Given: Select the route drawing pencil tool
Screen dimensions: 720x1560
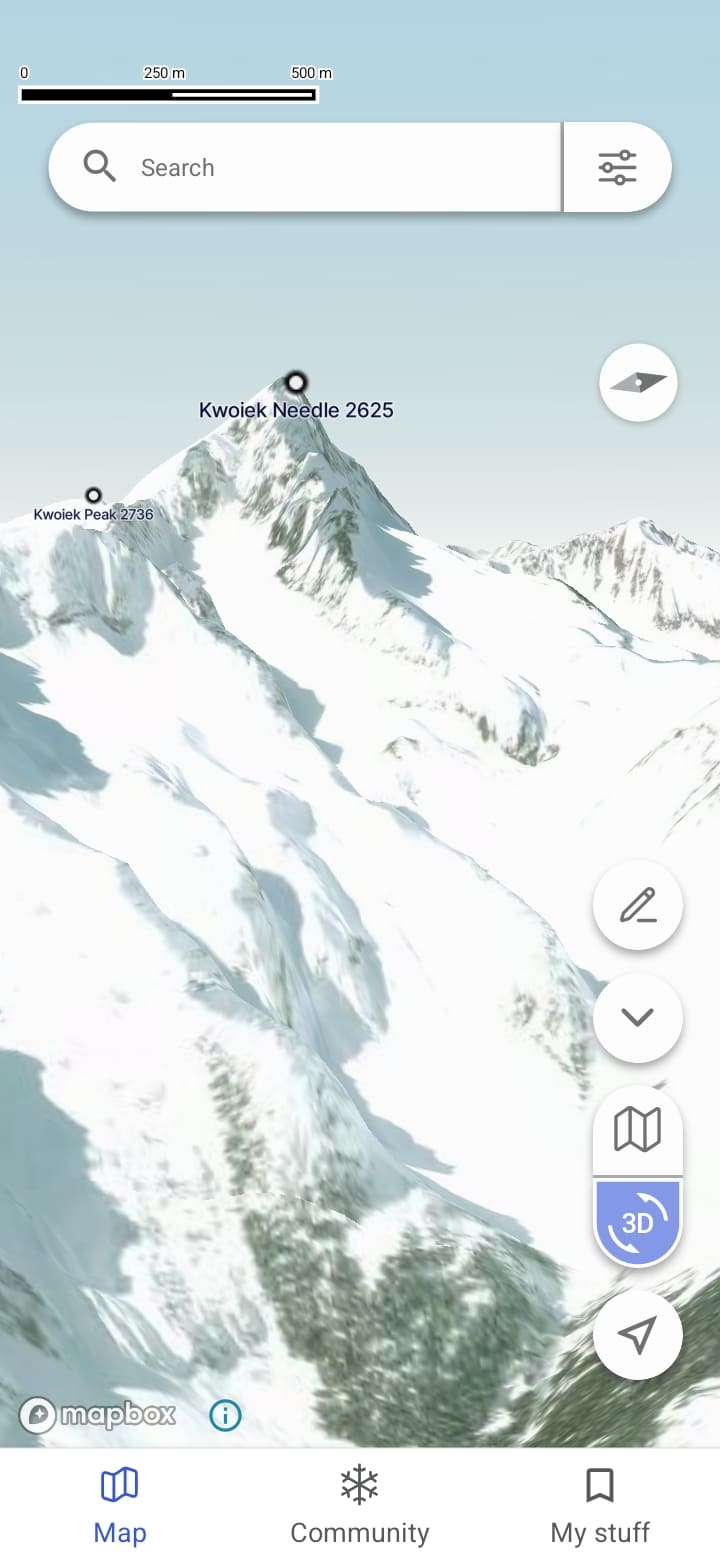Looking at the screenshot, I should (637, 905).
